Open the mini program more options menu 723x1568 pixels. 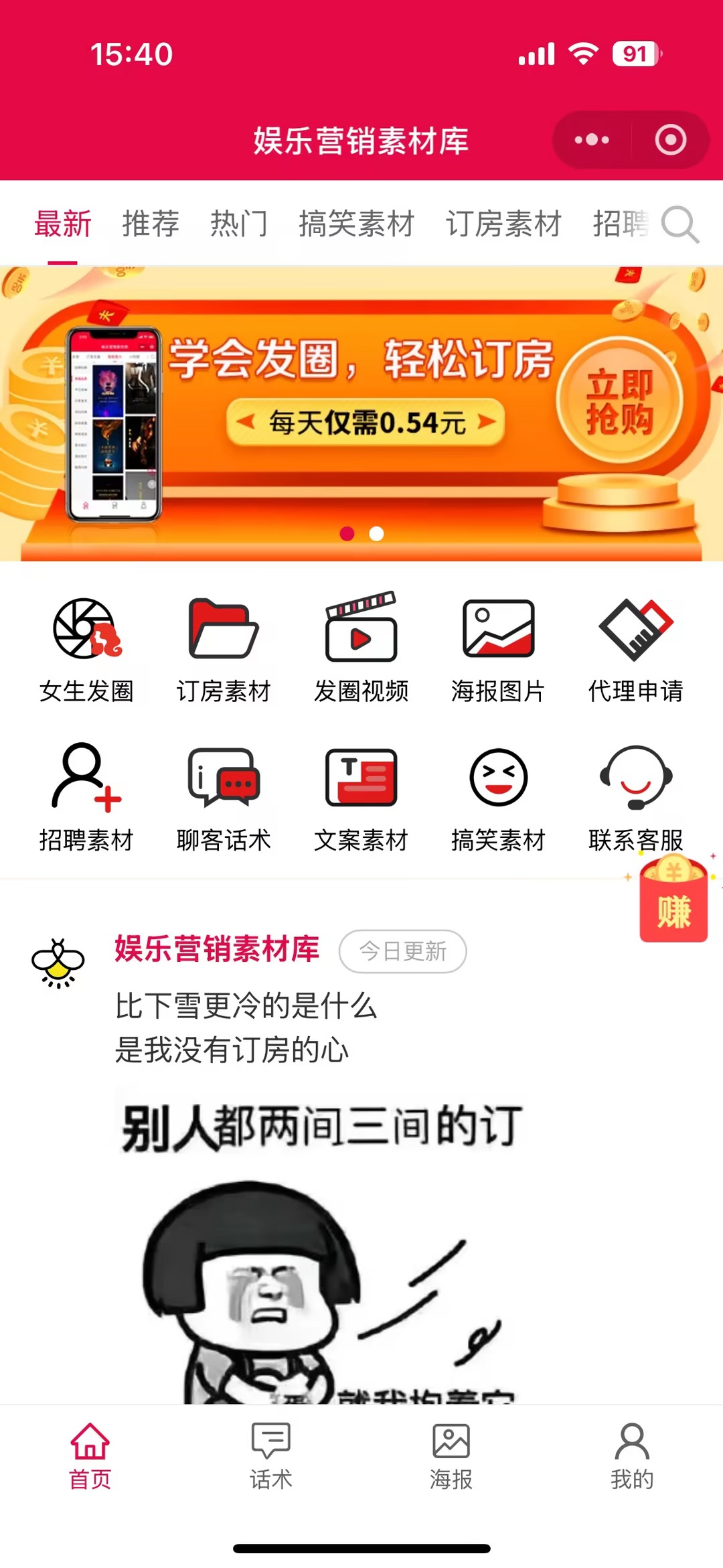point(592,140)
